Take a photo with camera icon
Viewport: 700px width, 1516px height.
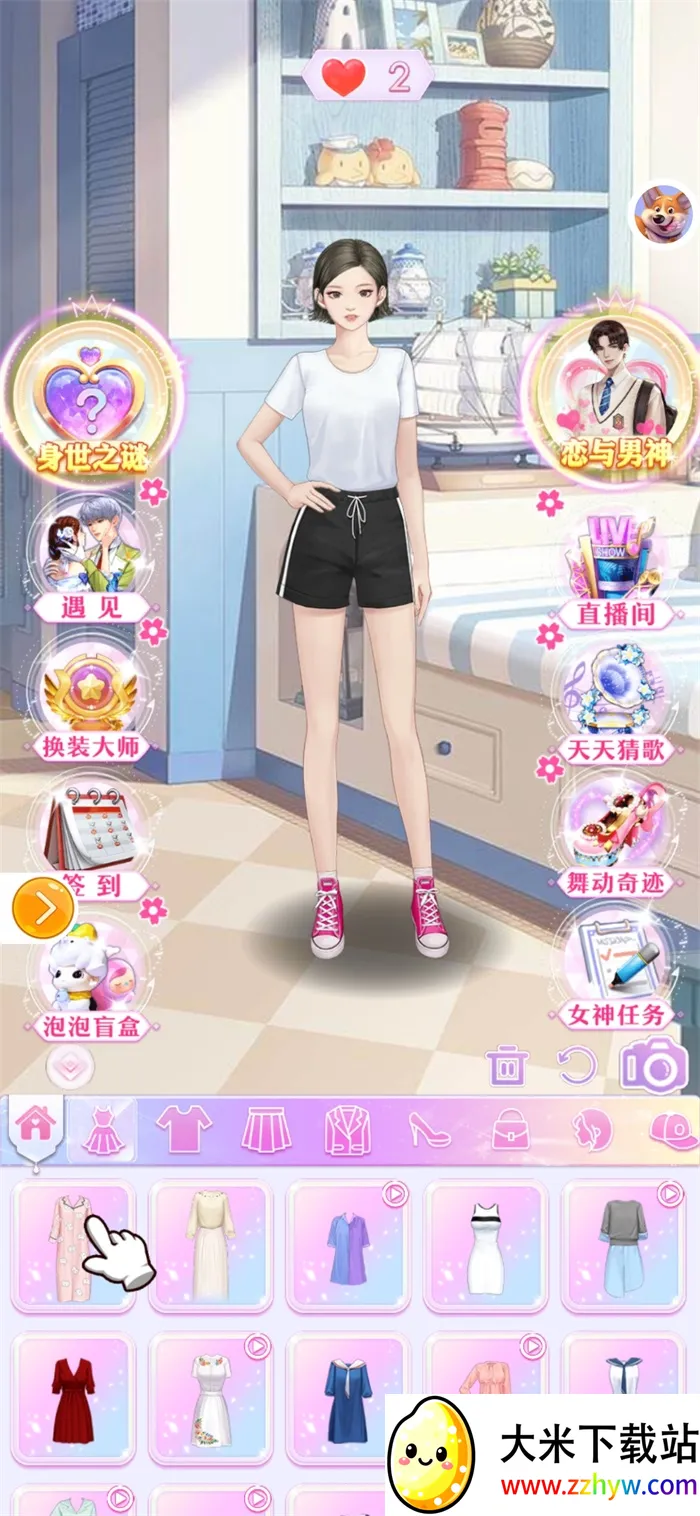pos(655,1066)
